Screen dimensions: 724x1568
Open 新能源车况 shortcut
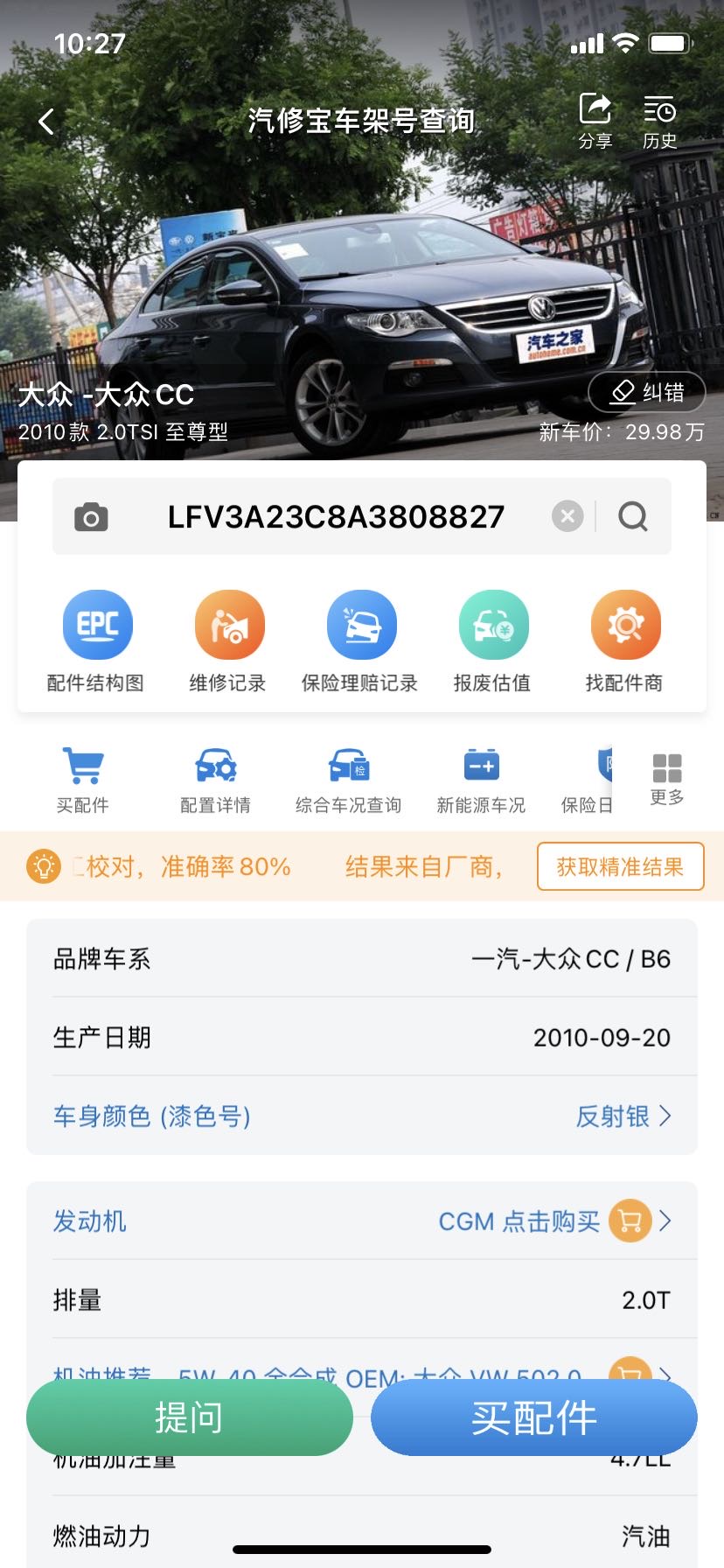click(481, 780)
